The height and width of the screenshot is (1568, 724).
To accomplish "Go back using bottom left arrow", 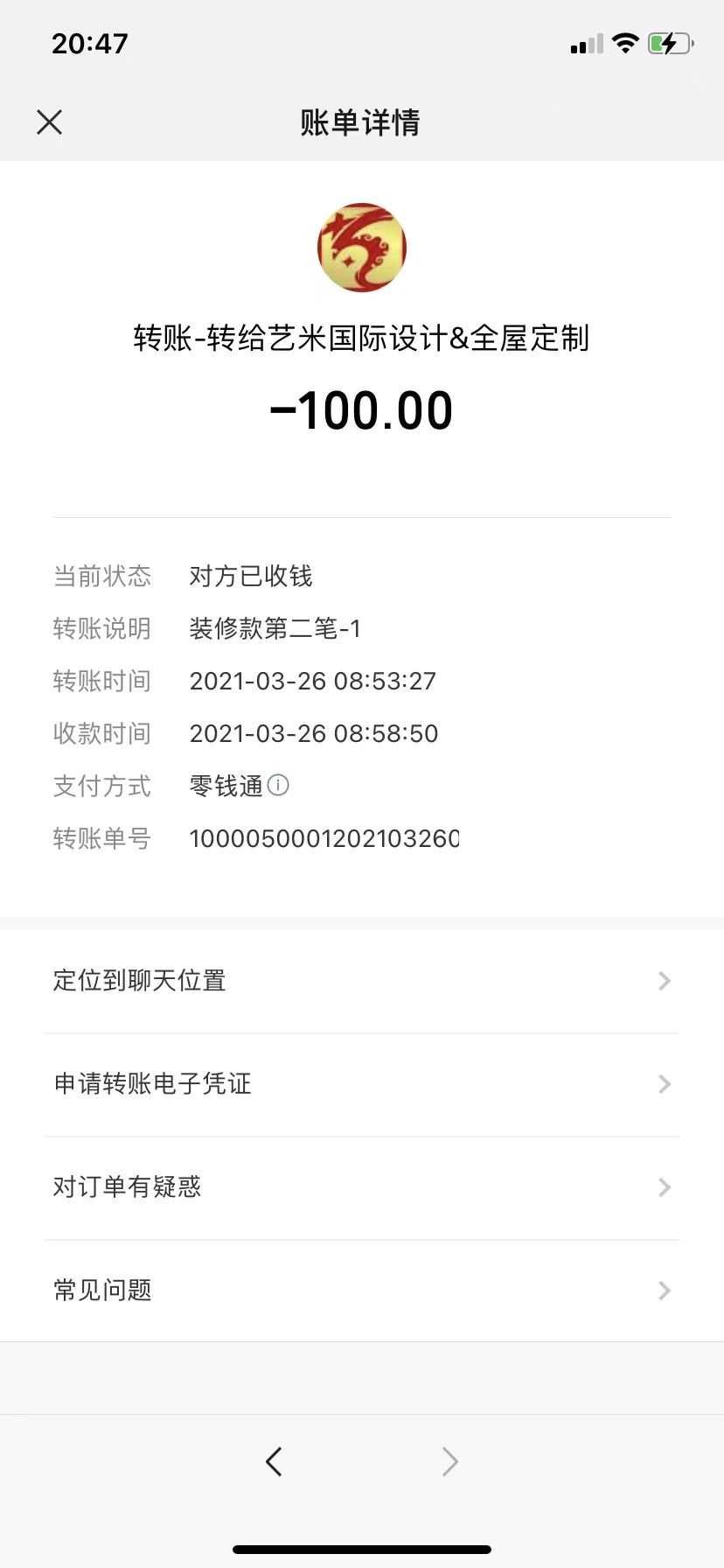I will click(274, 1461).
